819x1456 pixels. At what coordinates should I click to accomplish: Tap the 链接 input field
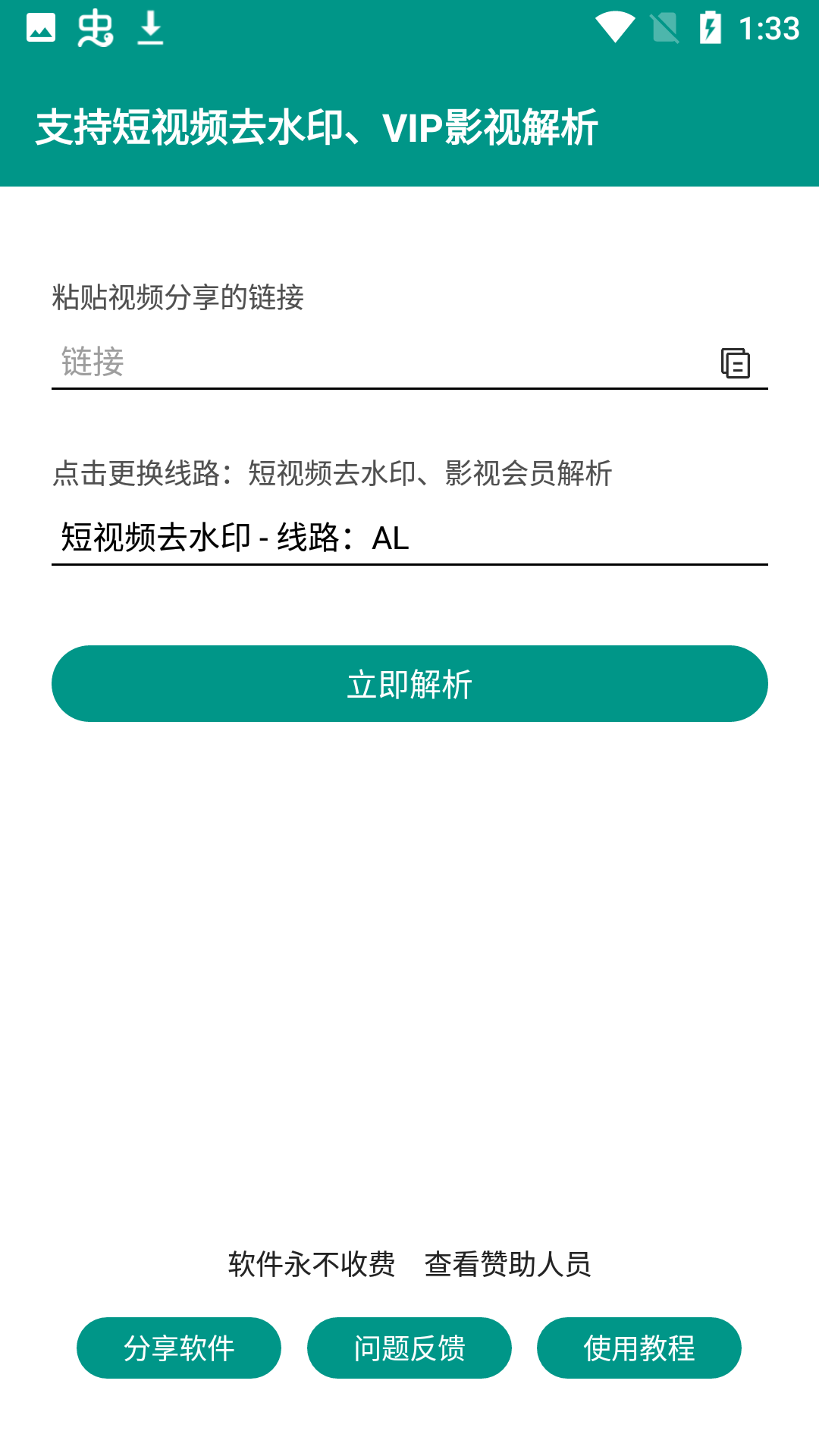coord(379,362)
